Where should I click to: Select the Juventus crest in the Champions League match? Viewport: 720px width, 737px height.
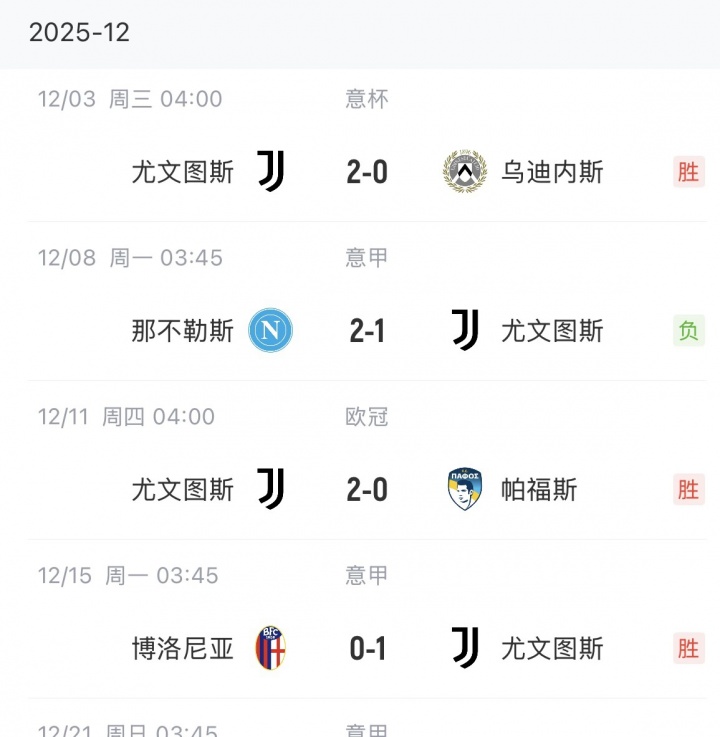(x=272, y=489)
